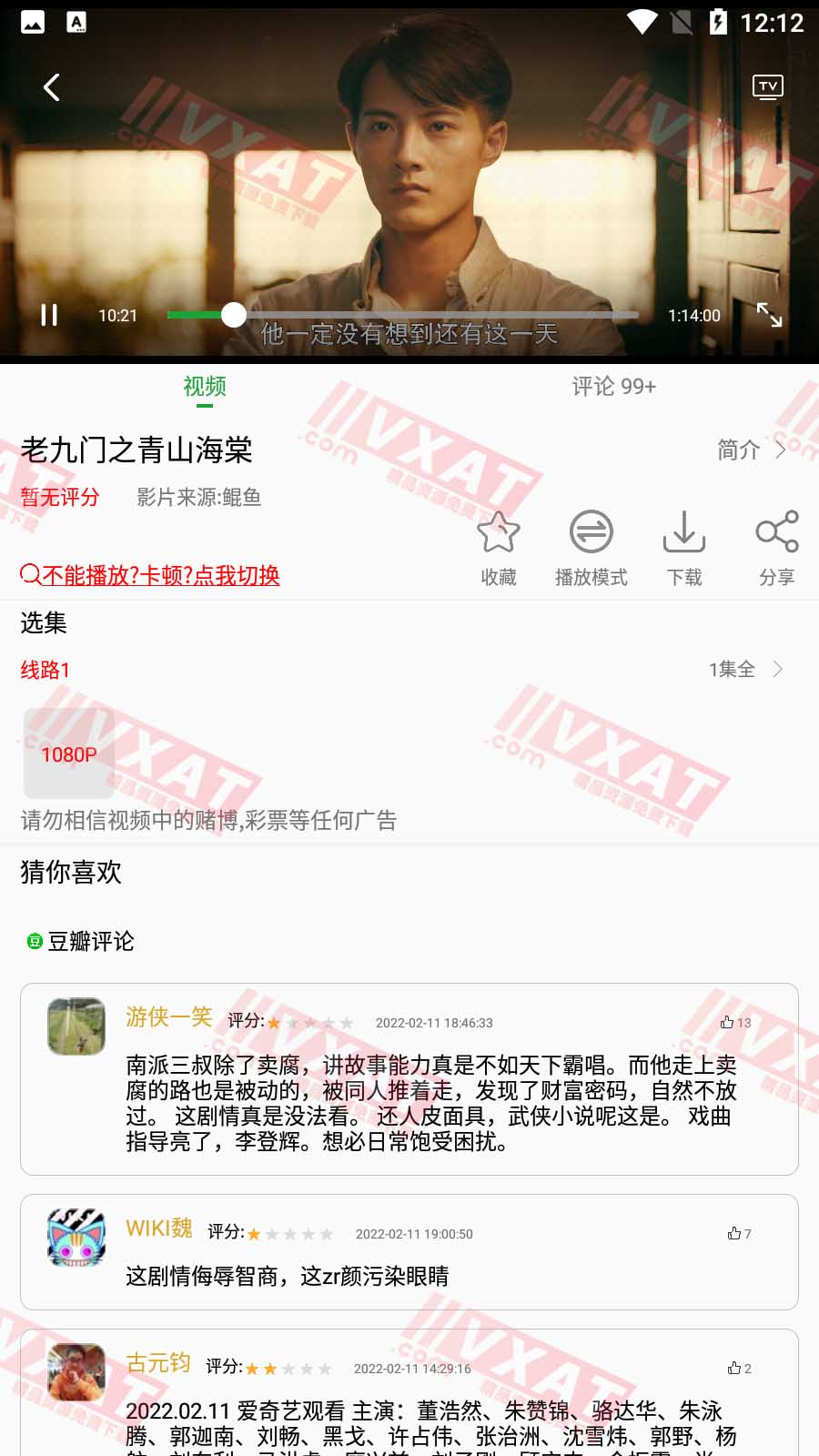The height and width of the screenshot is (1456, 819).
Task: Select the 视频 tab
Action: click(x=205, y=387)
